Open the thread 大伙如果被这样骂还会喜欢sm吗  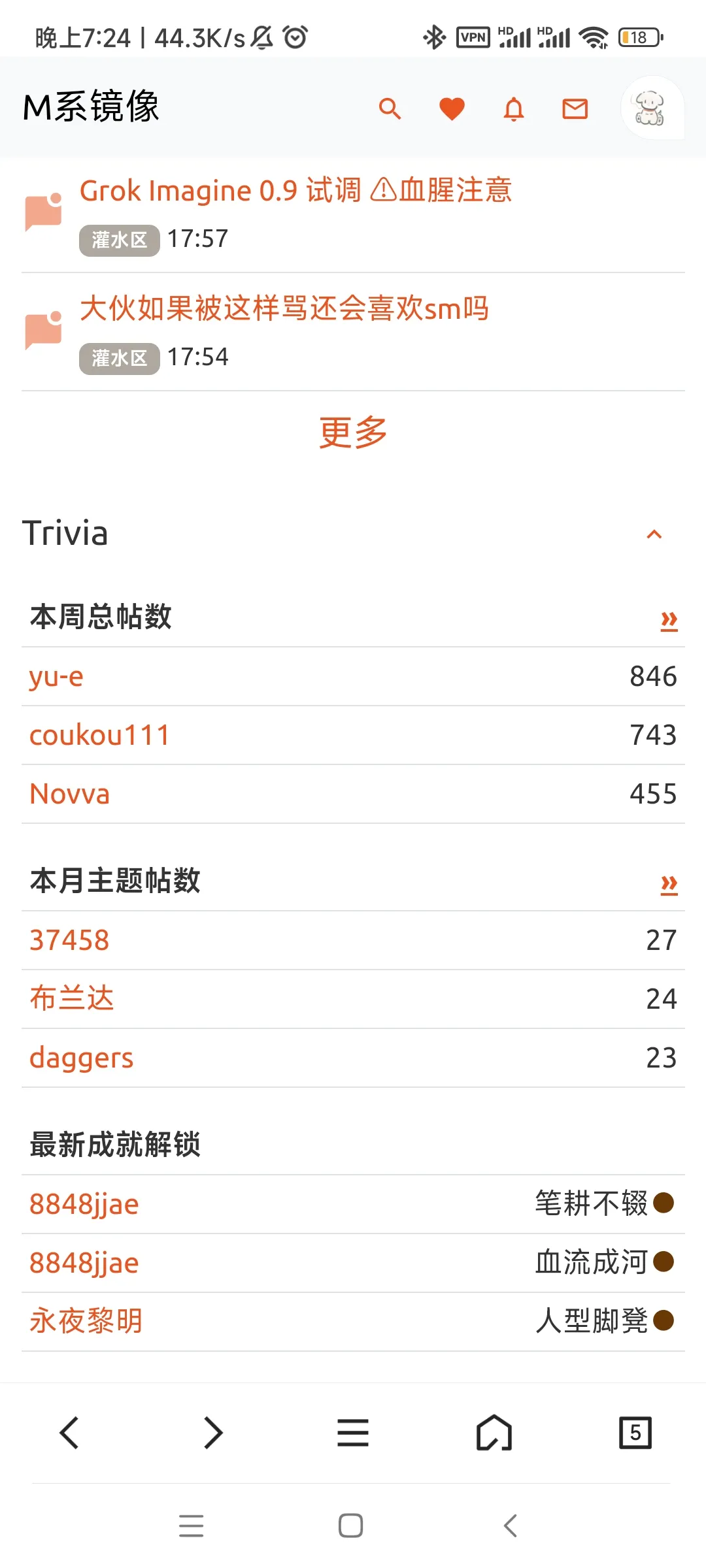[x=284, y=308]
